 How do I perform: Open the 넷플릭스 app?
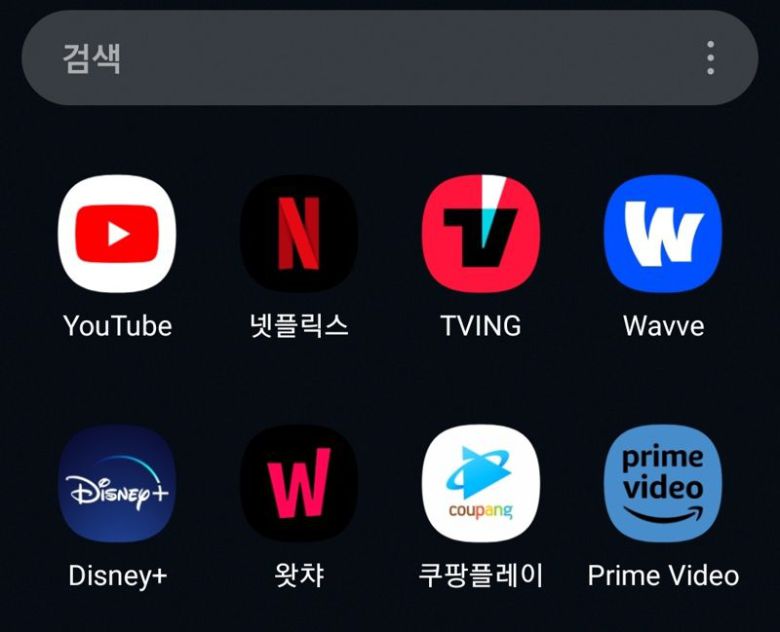point(299,234)
